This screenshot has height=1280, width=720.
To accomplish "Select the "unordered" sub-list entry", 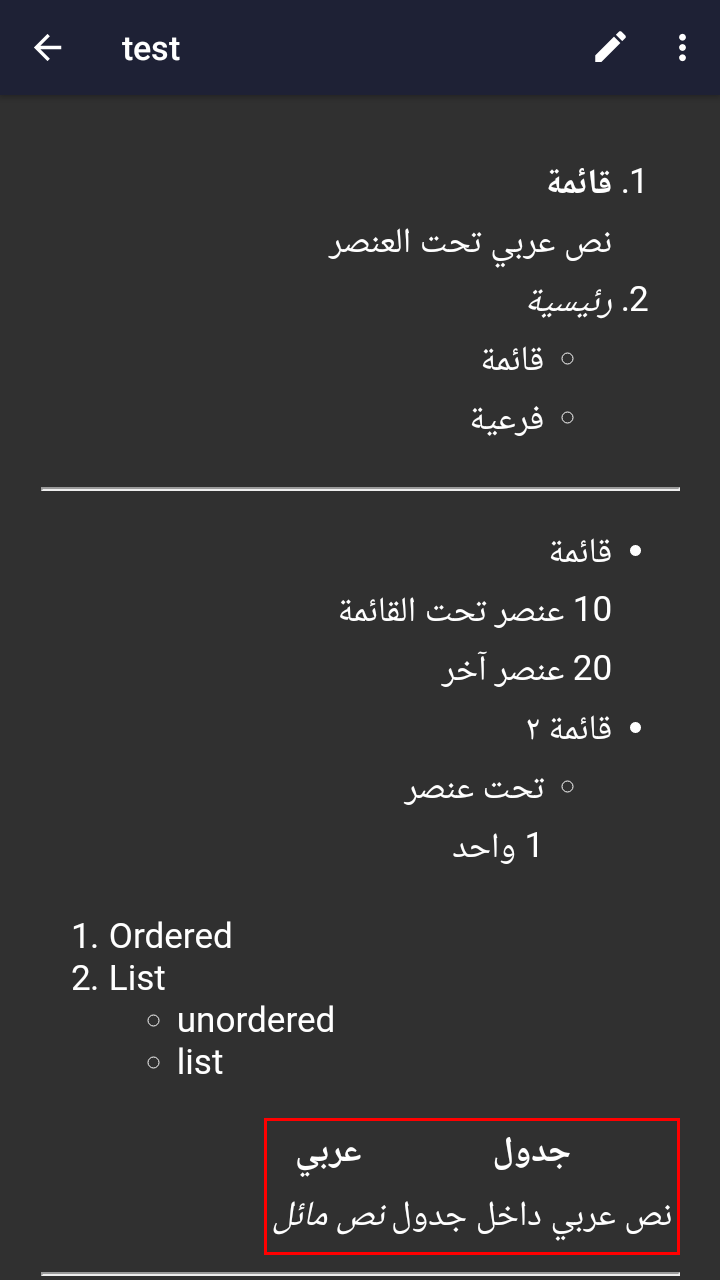I will pos(255,1019).
